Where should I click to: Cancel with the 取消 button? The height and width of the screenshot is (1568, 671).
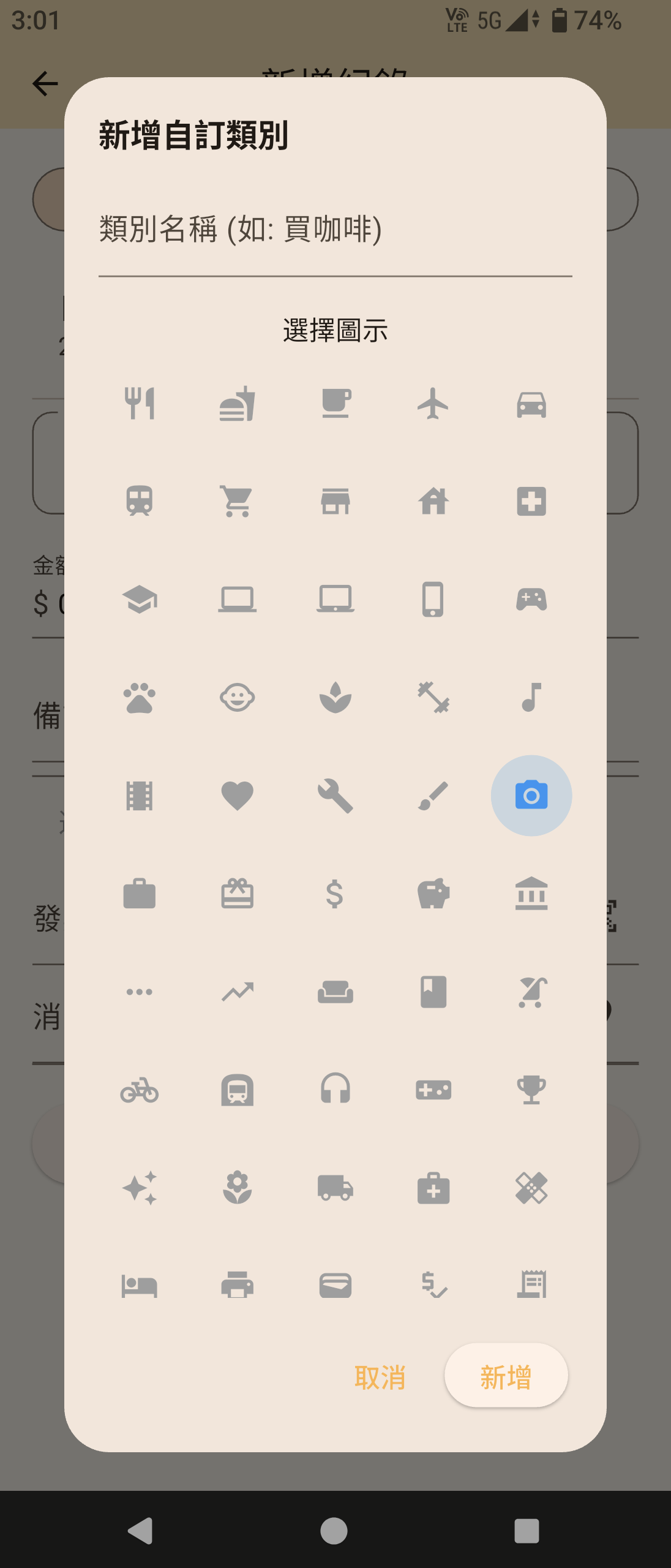(x=380, y=1378)
